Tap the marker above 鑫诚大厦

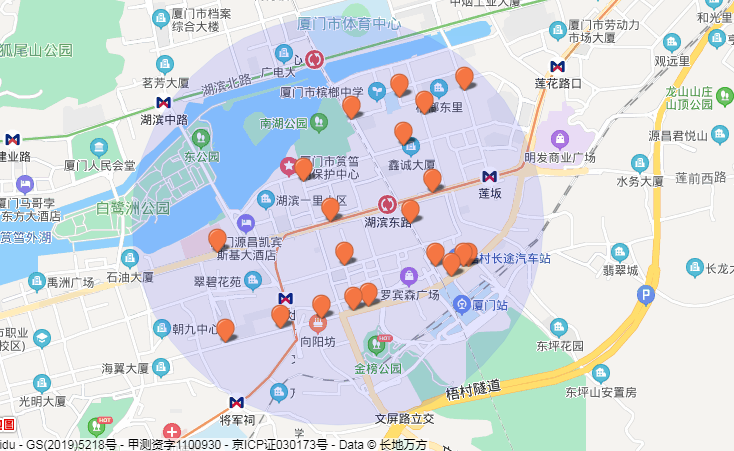click(x=403, y=132)
